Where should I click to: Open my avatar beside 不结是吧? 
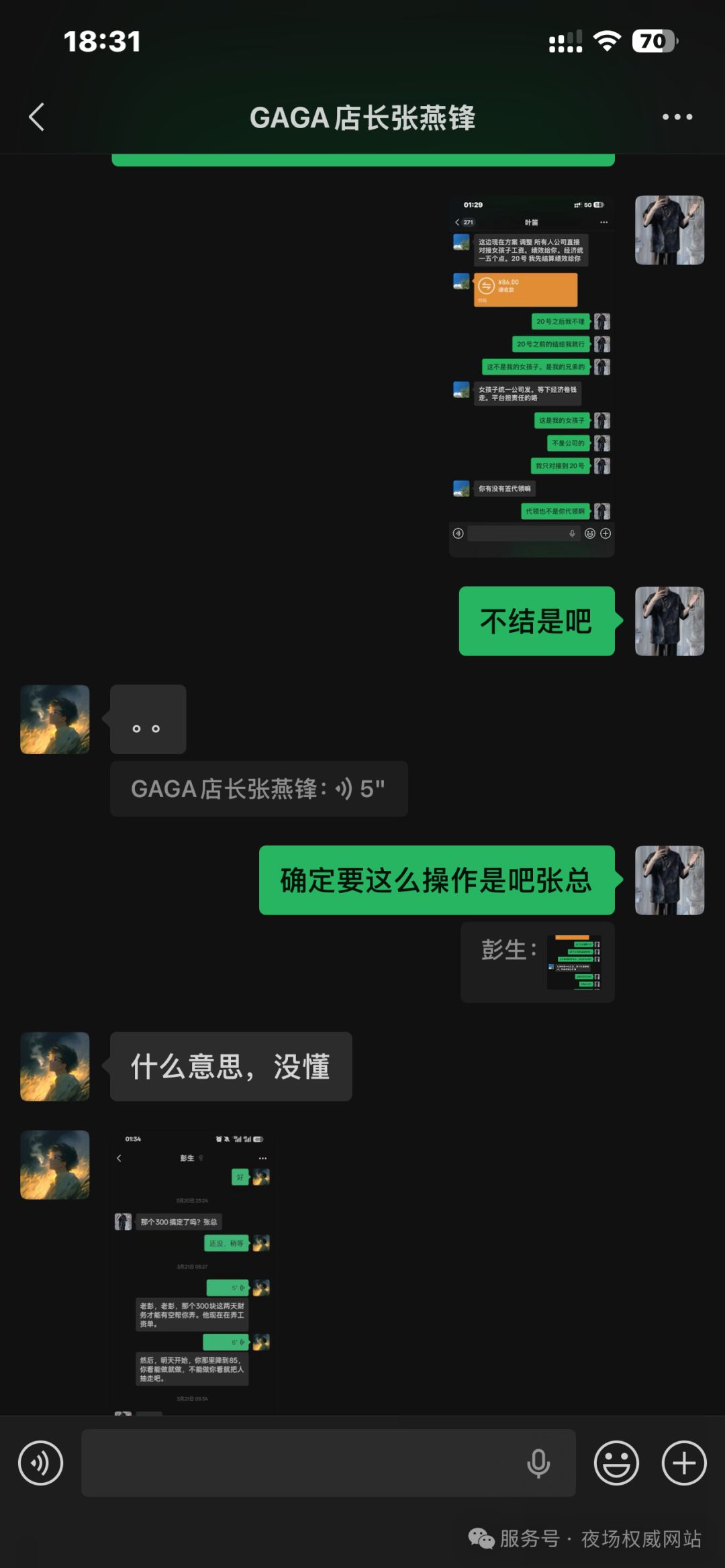669,621
